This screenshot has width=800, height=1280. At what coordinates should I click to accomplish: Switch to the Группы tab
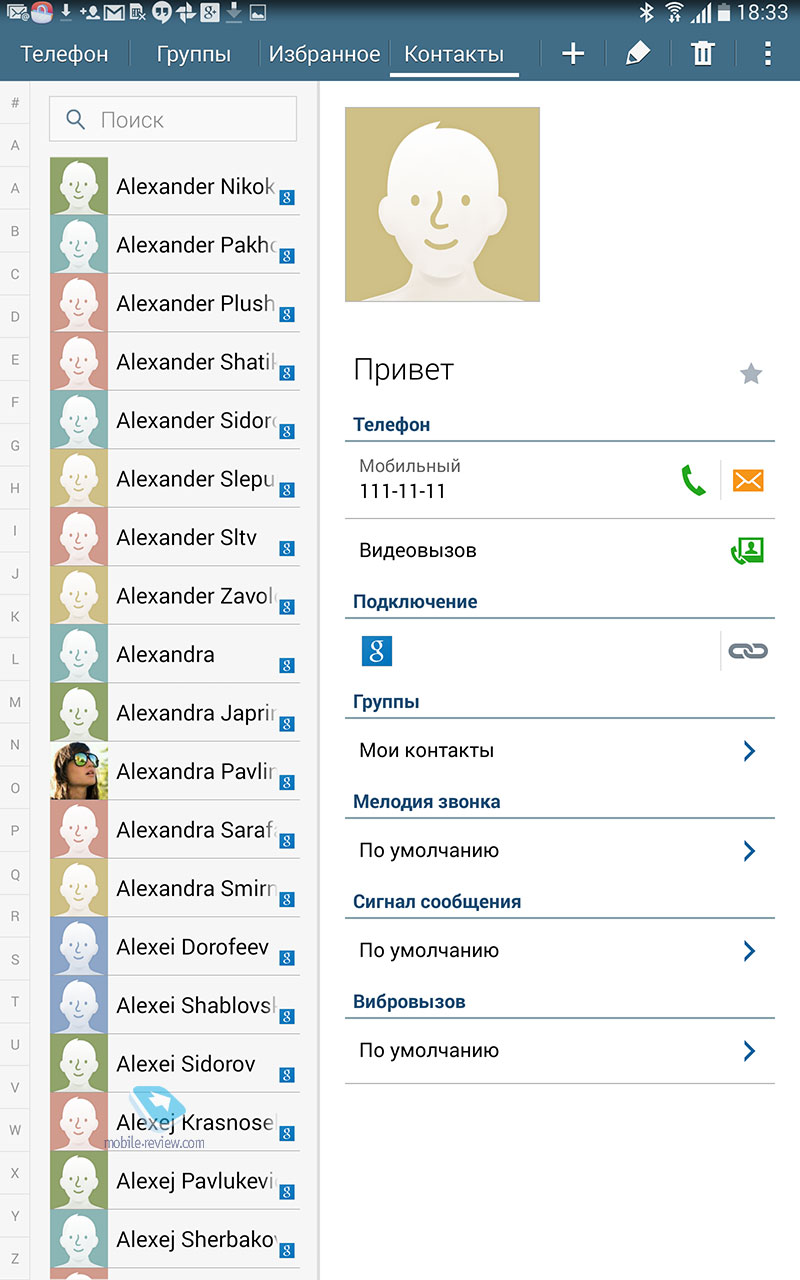tap(194, 54)
